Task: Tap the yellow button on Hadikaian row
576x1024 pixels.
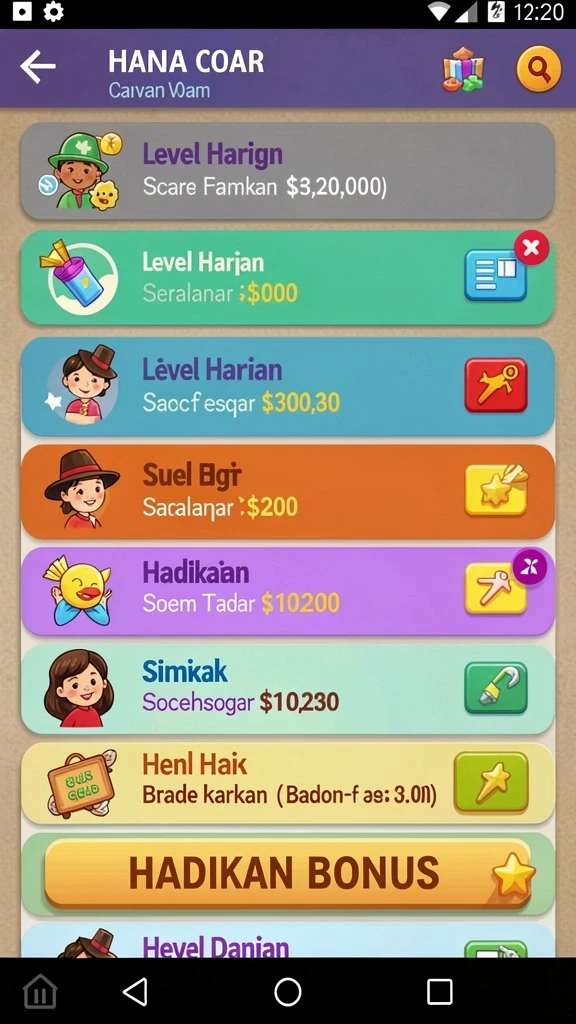Action: [x=496, y=588]
